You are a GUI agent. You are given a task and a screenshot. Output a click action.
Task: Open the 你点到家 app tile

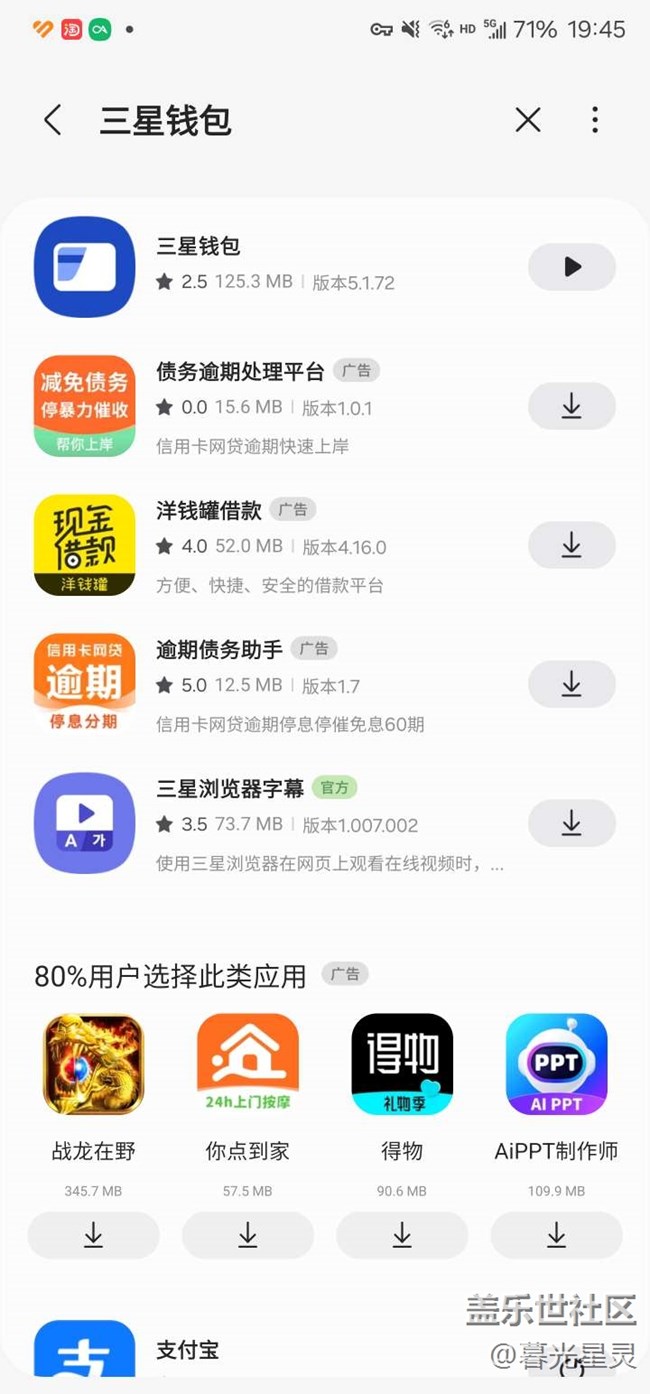[x=247, y=1064]
